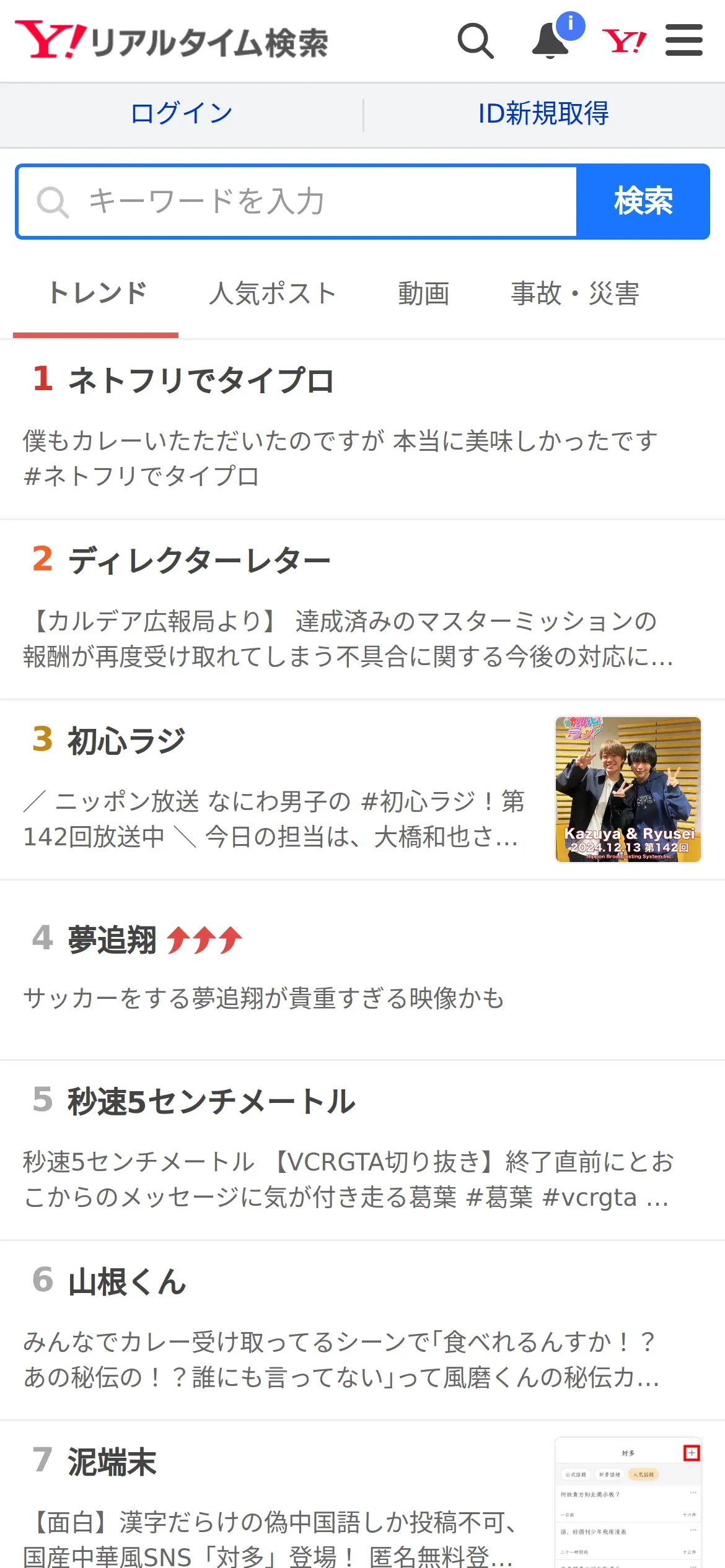Switch to the 動画 tab
This screenshot has width=725, height=1568.
pyautogui.click(x=424, y=293)
